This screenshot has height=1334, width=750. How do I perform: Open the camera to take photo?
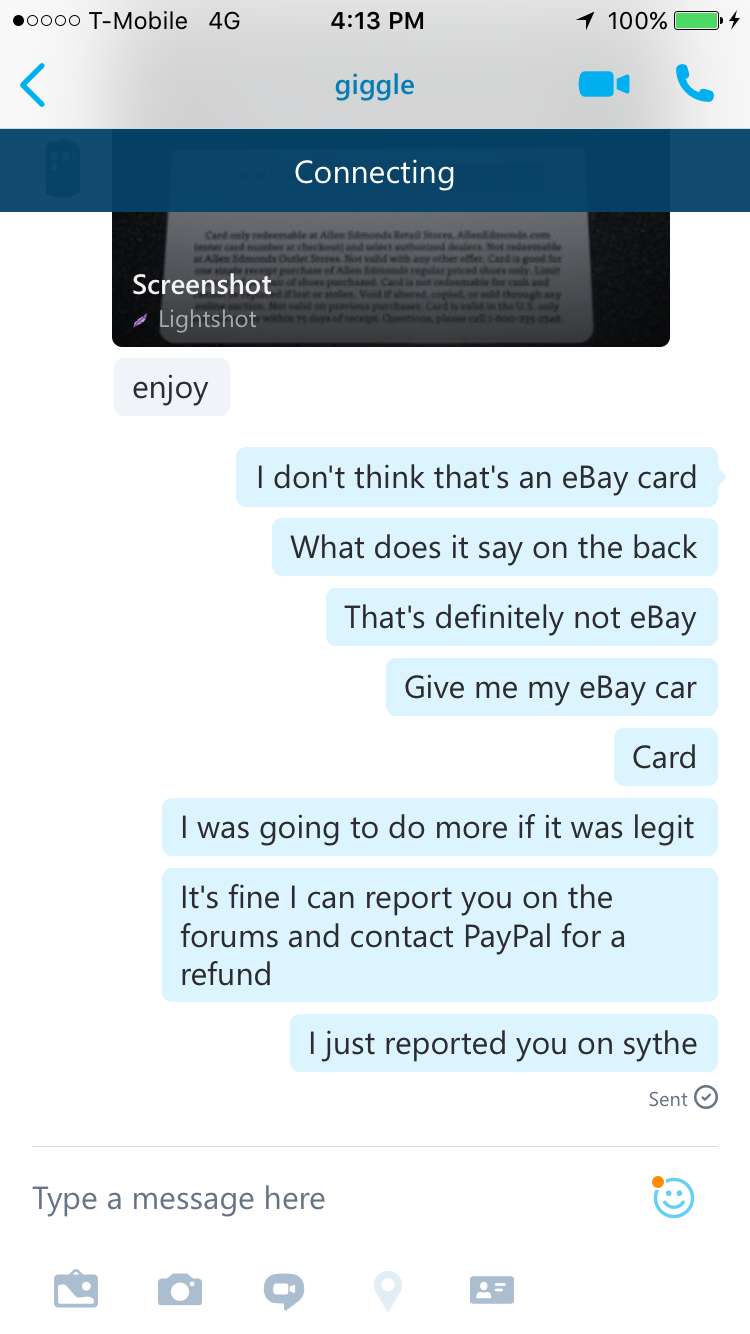[x=180, y=1289]
